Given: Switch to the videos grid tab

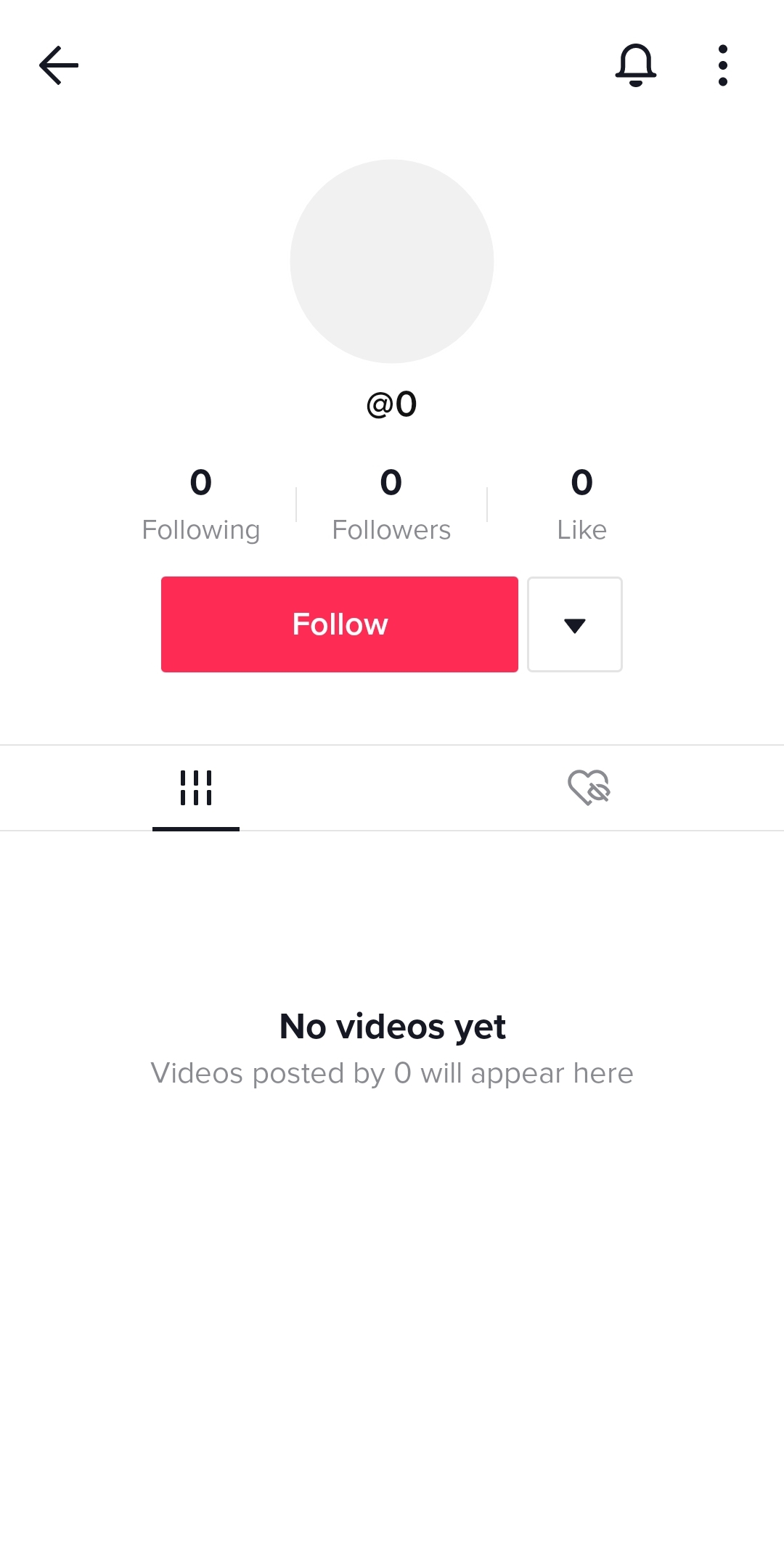Looking at the screenshot, I should (196, 788).
